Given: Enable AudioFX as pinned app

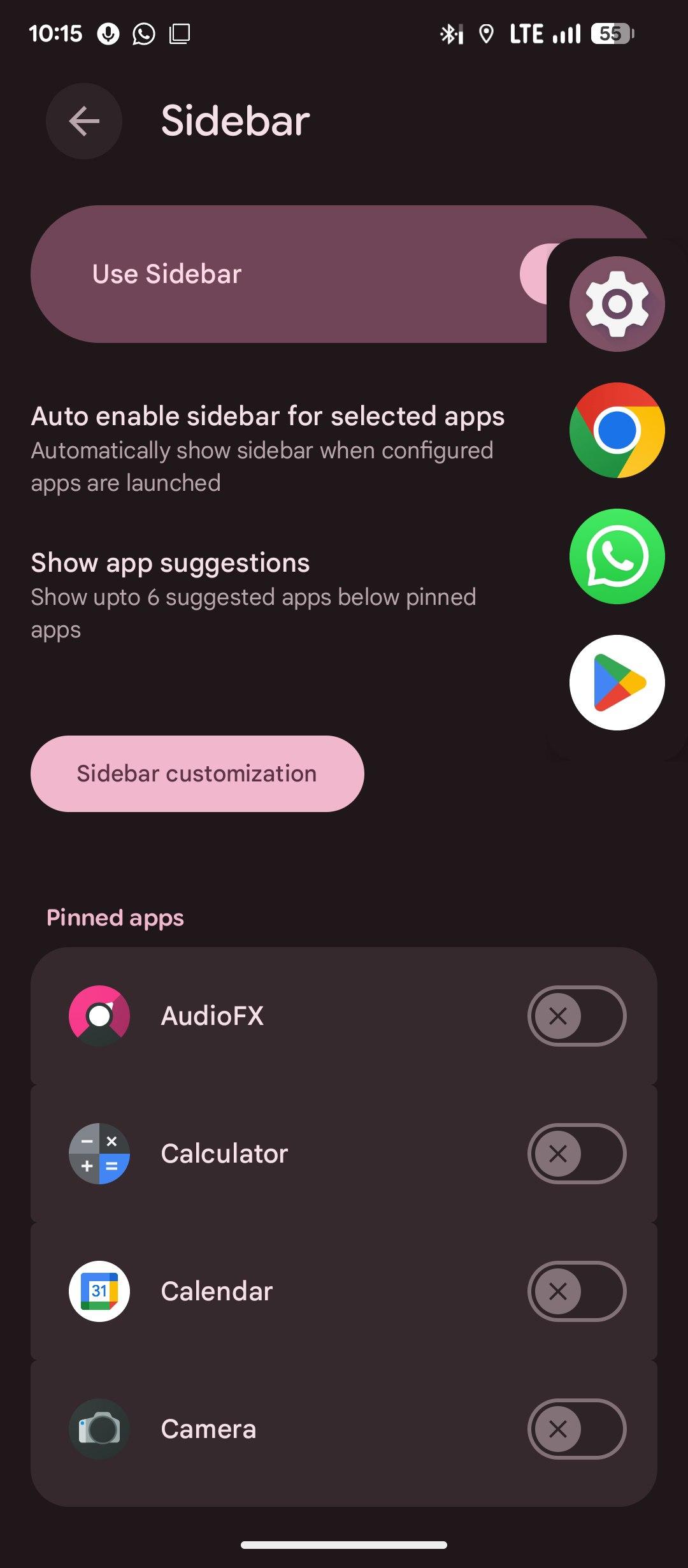Looking at the screenshot, I should pos(577,1016).
